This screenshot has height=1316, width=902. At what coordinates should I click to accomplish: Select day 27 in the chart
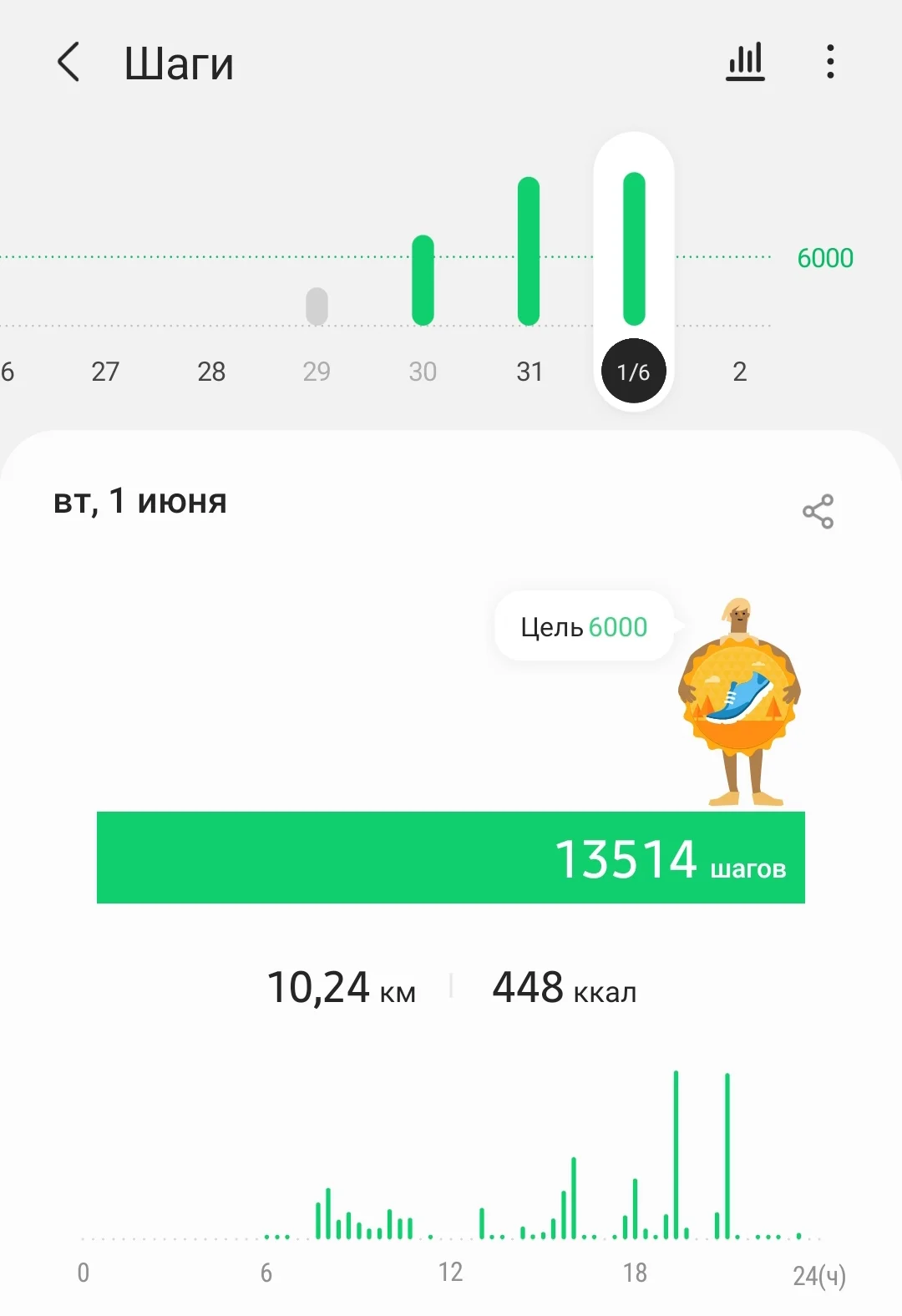(105, 370)
